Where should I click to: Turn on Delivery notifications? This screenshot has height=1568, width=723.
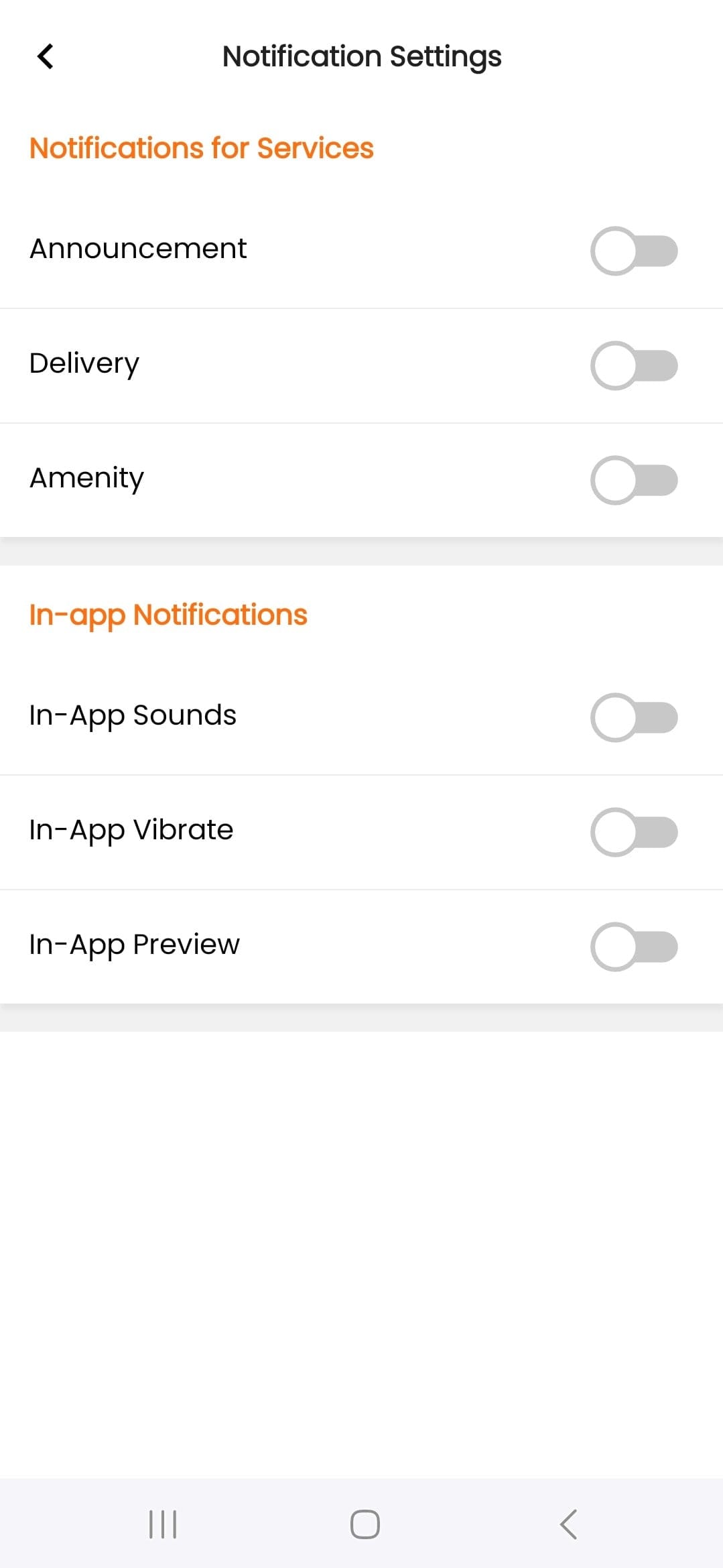(633, 365)
